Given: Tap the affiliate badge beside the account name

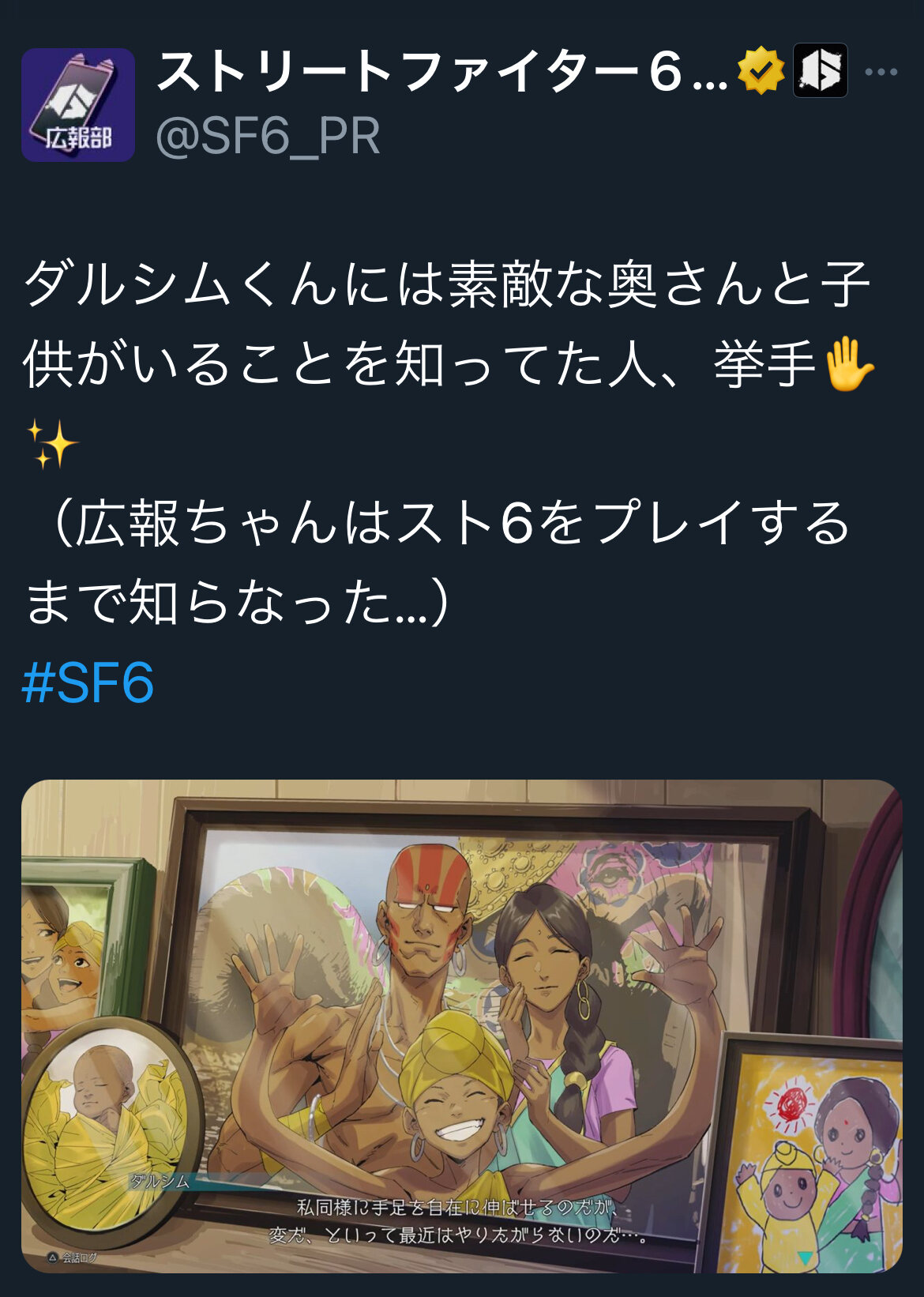Looking at the screenshot, I should pyautogui.click(x=820, y=70).
